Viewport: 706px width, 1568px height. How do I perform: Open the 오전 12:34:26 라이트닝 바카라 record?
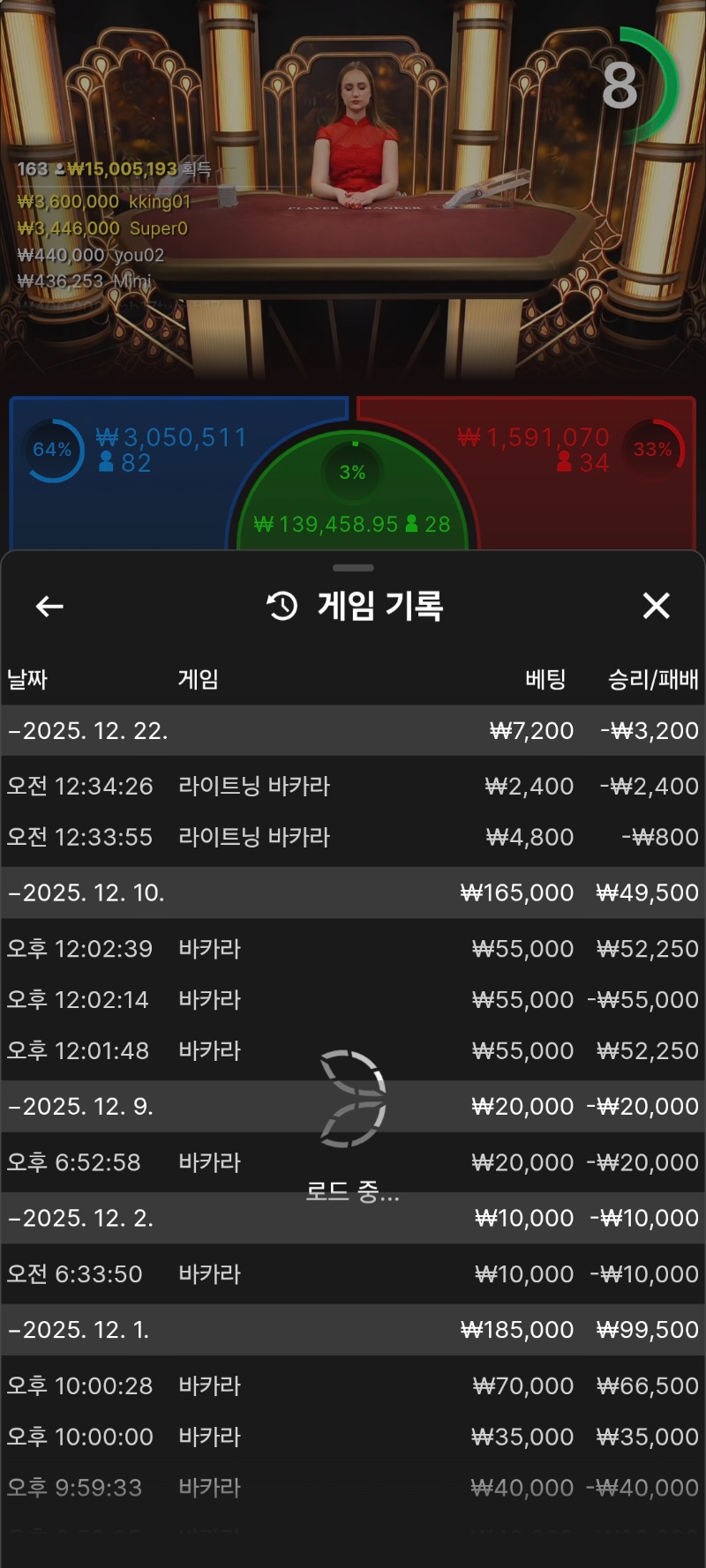(x=353, y=786)
